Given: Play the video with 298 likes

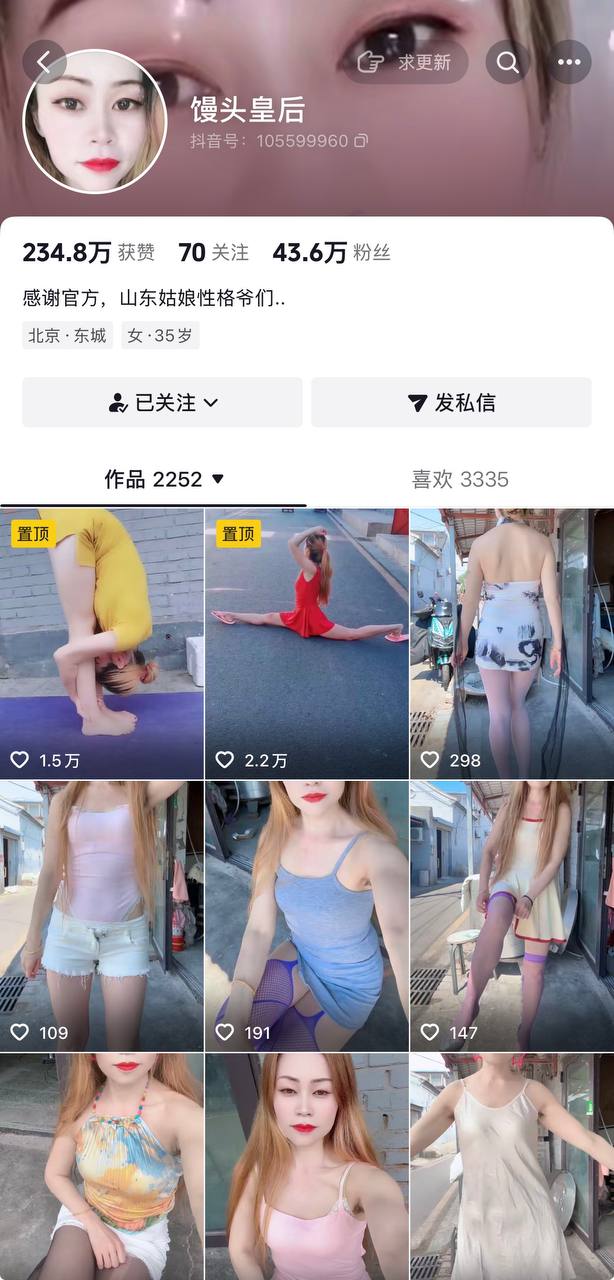Looking at the screenshot, I should [x=511, y=644].
